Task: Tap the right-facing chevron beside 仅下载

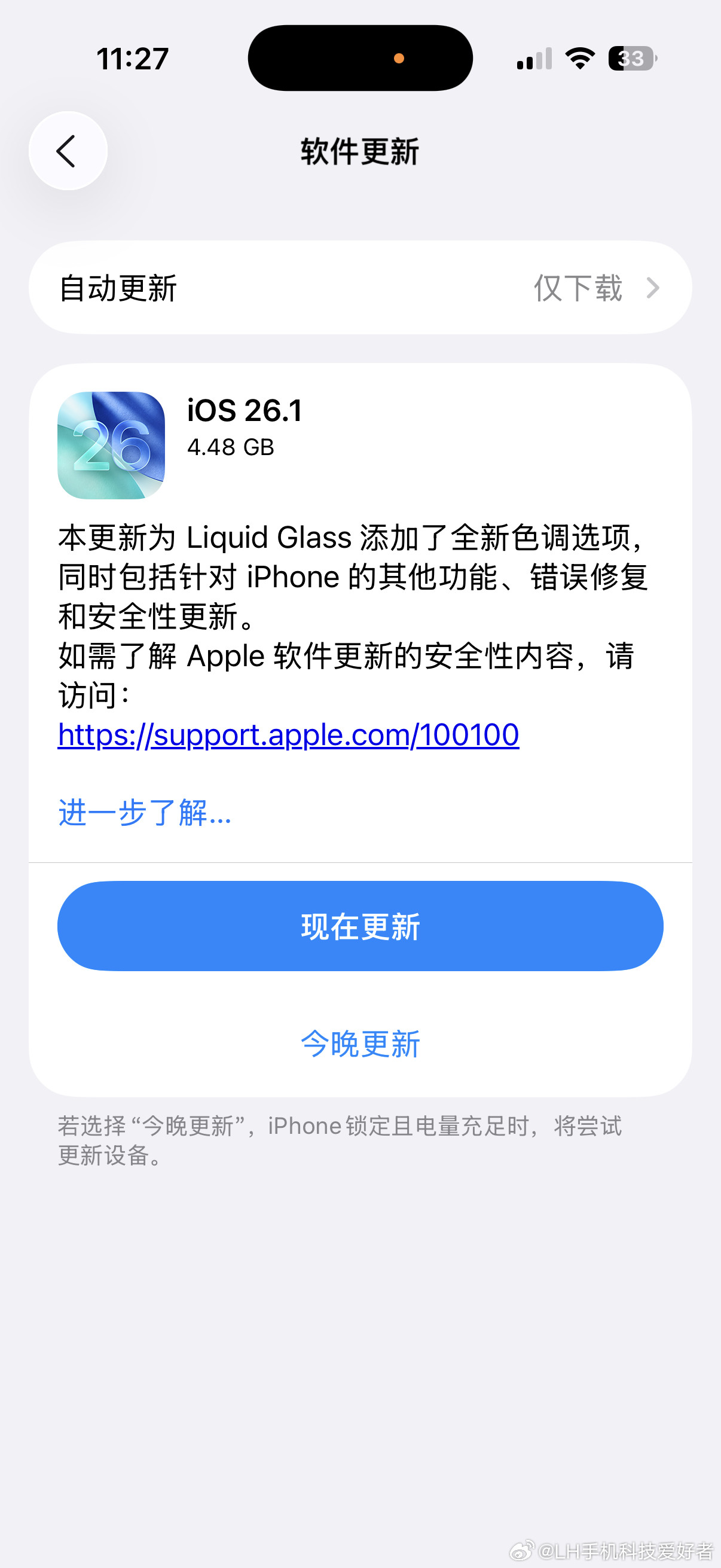Action: tap(652, 288)
